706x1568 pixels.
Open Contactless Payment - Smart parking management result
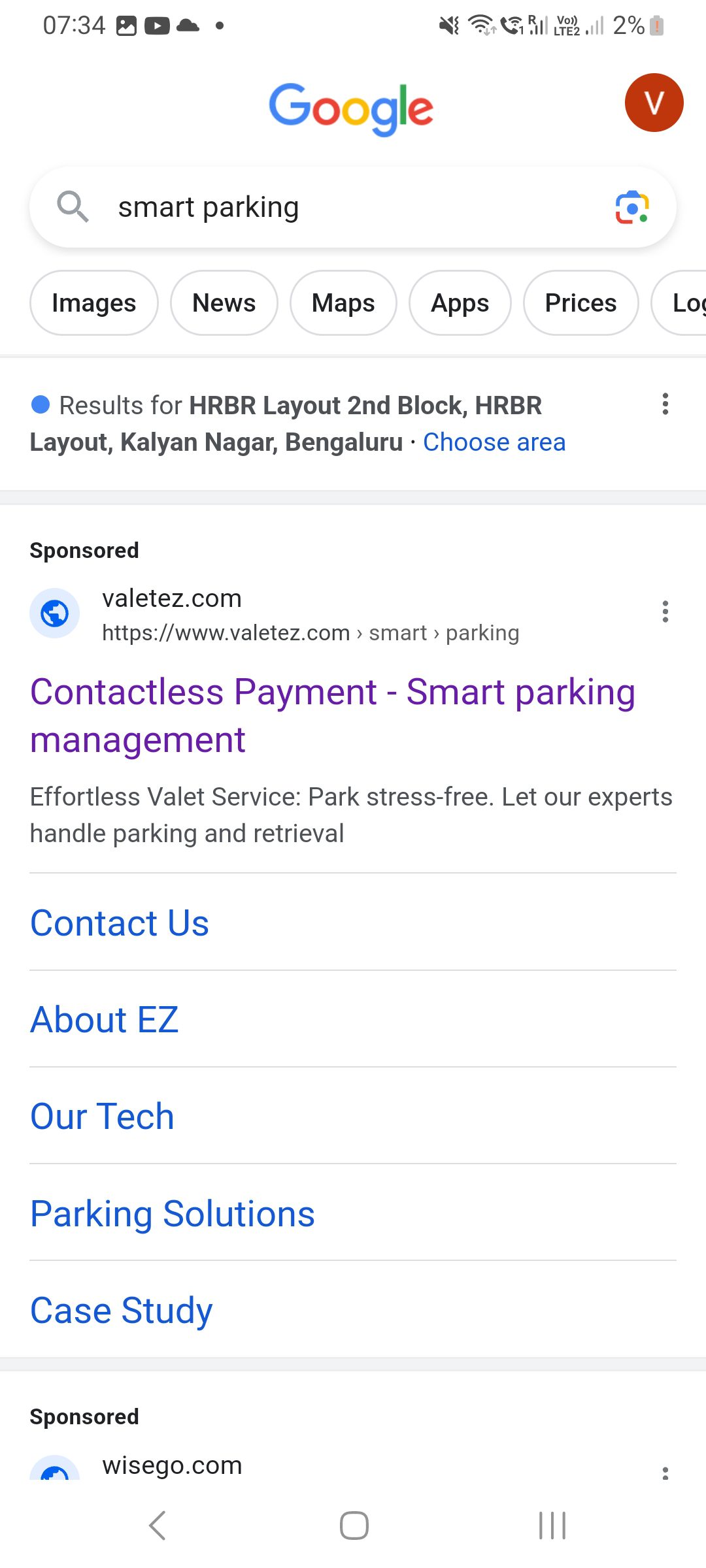332,715
